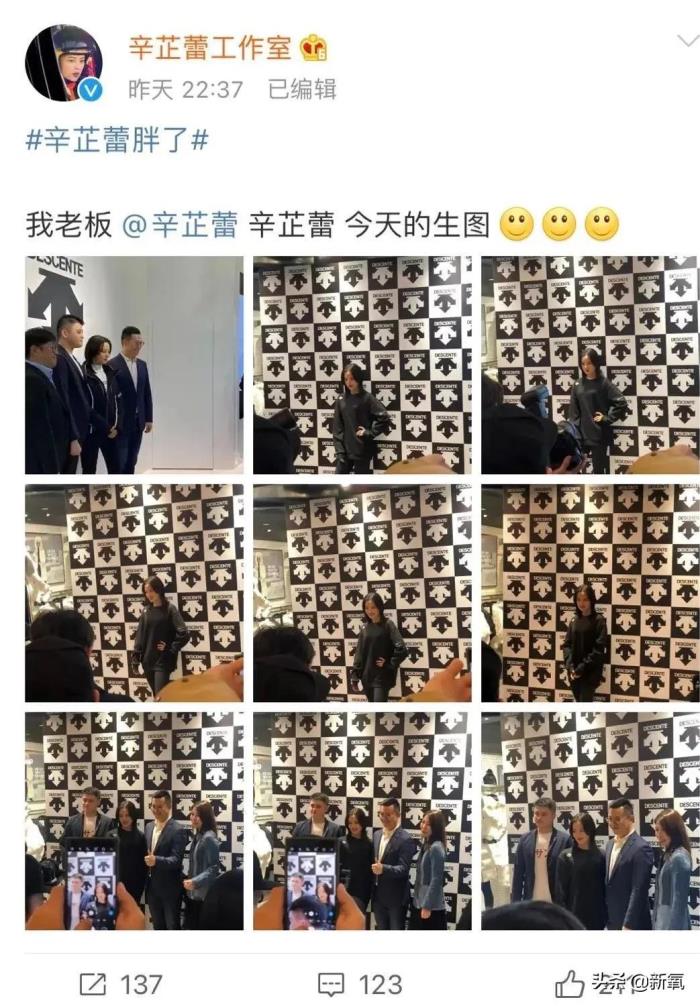Open the third photo in the top row
700x1006 pixels.
pos(590,365)
